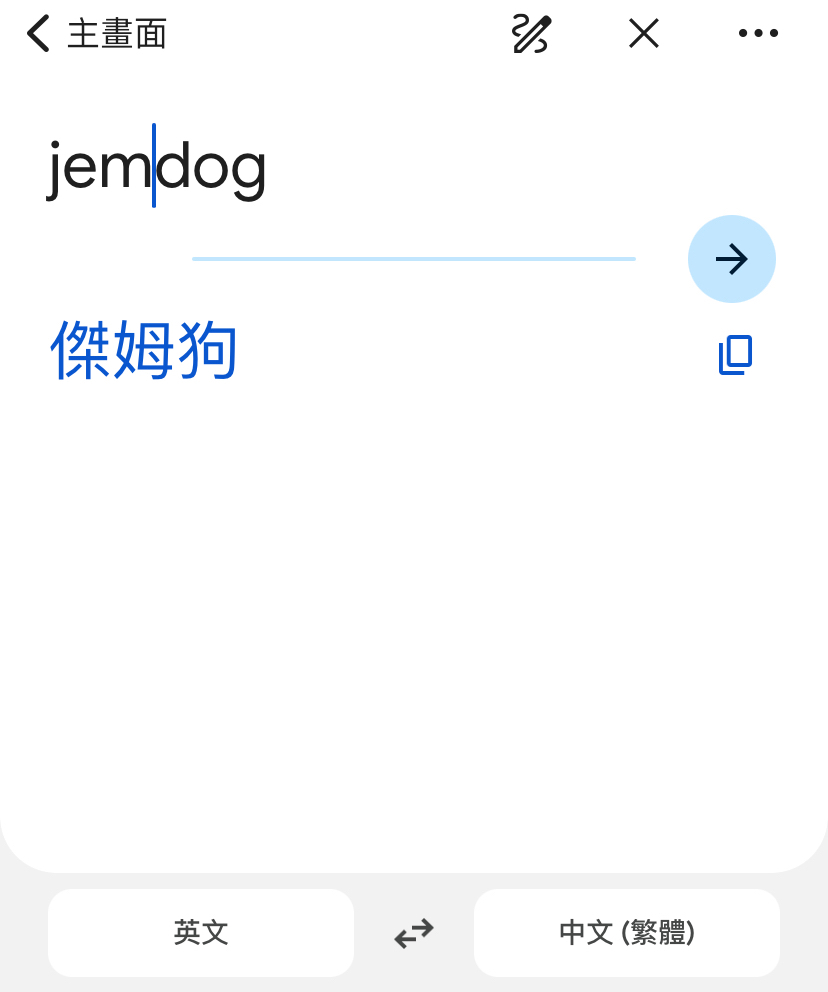The width and height of the screenshot is (828, 992).
Task: Change target language 中文 (繁體)
Action: coord(626,933)
